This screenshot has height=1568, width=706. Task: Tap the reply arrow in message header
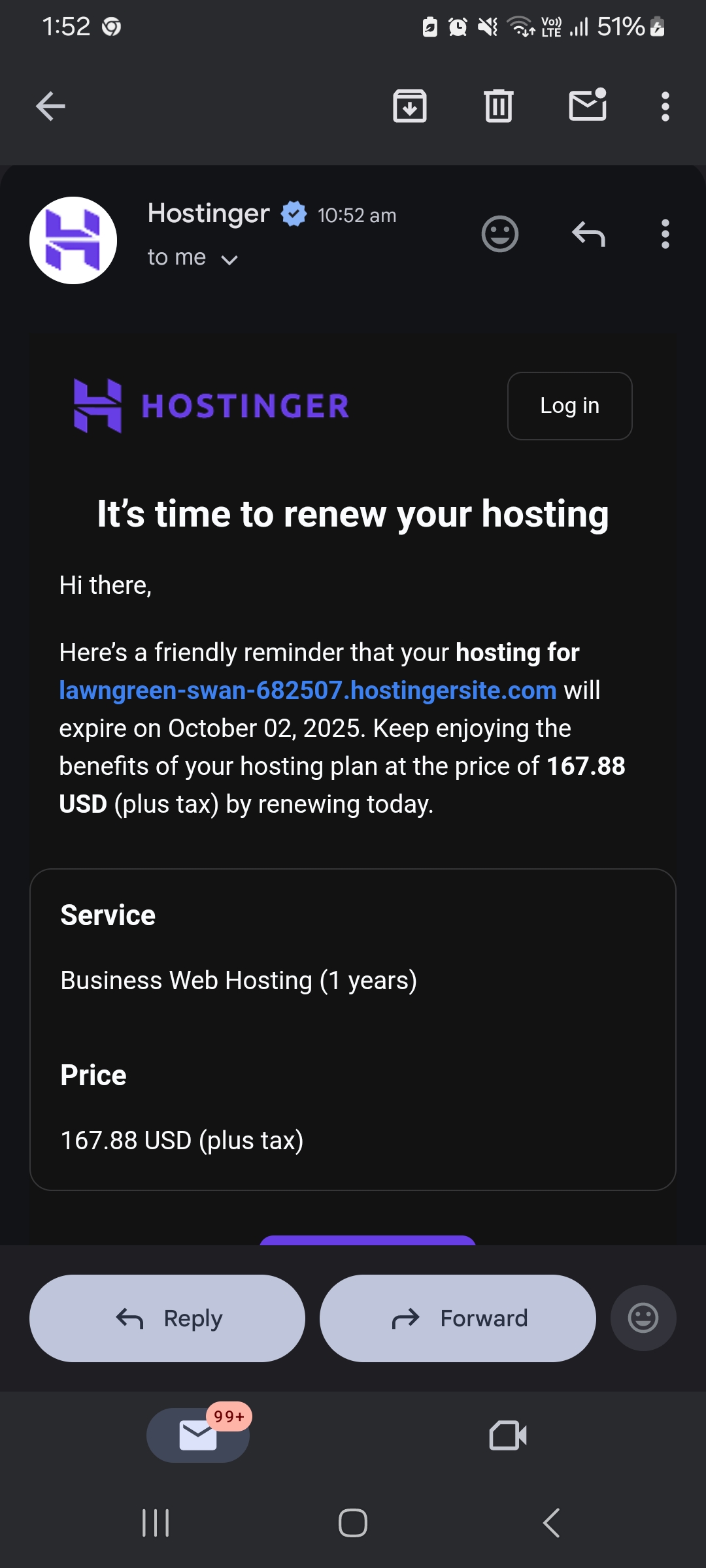click(x=588, y=233)
